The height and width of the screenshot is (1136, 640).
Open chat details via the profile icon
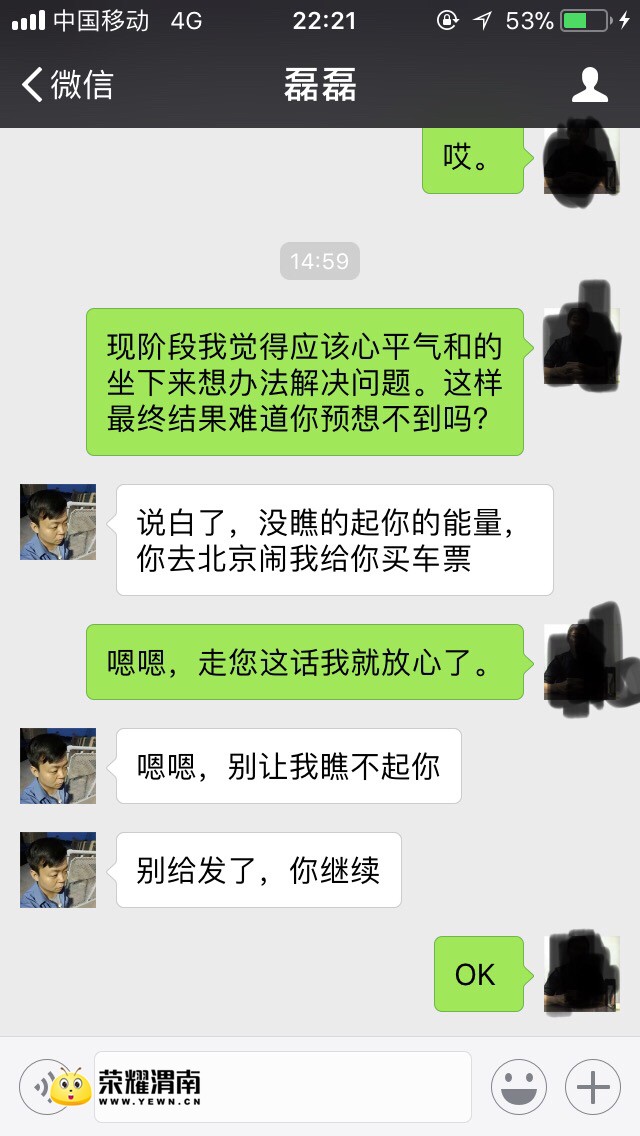[x=589, y=85]
